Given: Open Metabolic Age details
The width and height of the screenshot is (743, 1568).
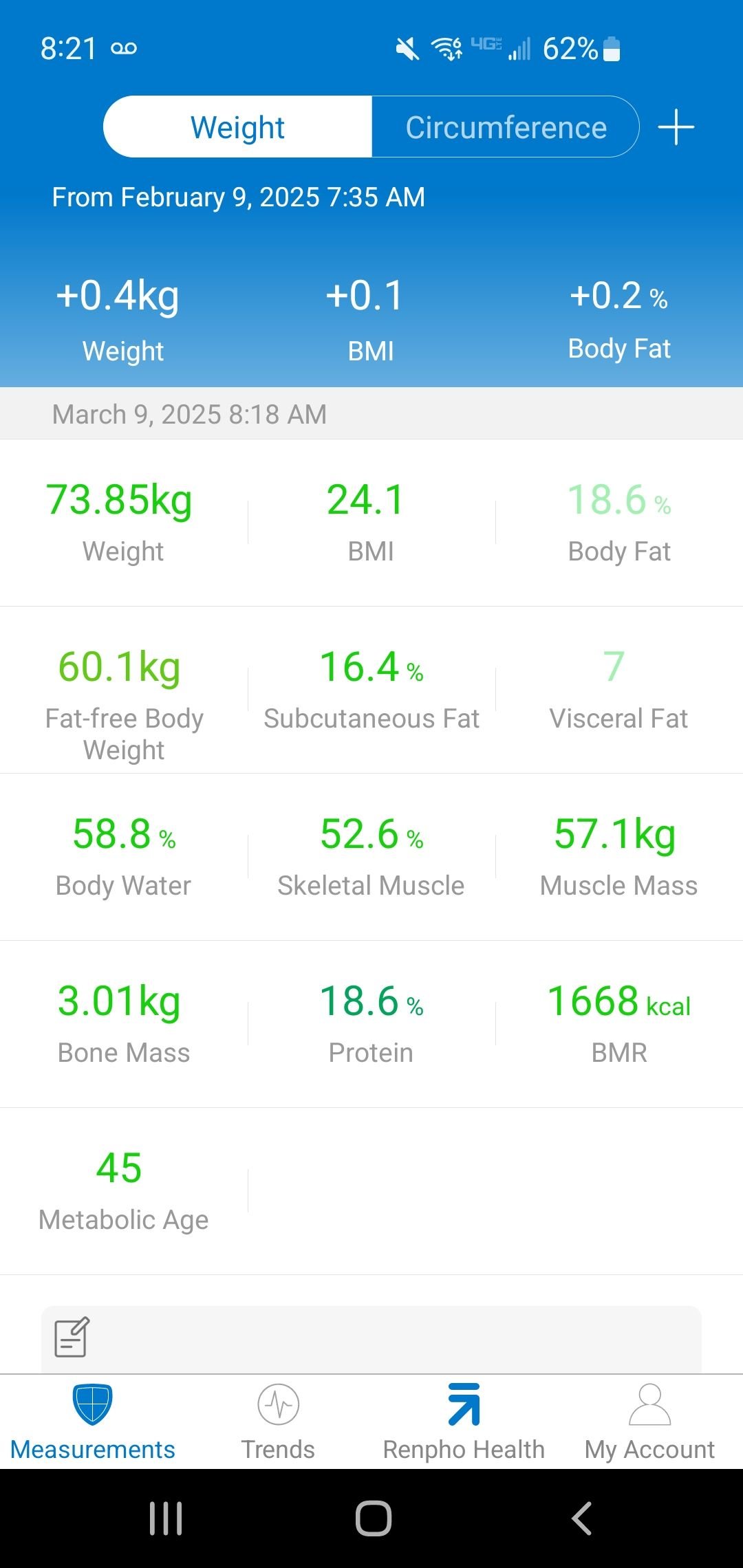Looking at the screenshot, I should click(124, 1191).
